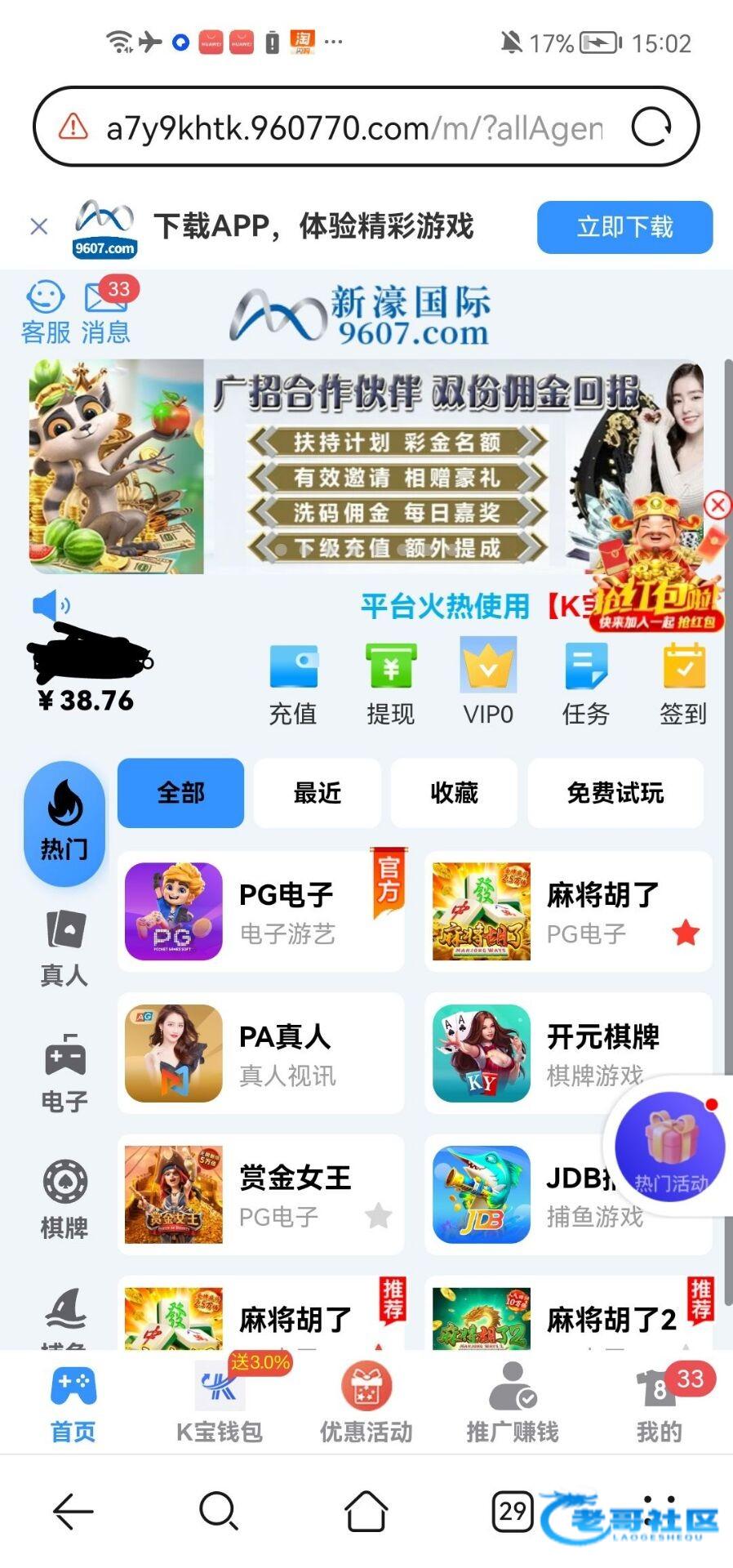Reload the page in the address bar
The height and width of the screenshot is (1568, 733).
click(651, 127)
